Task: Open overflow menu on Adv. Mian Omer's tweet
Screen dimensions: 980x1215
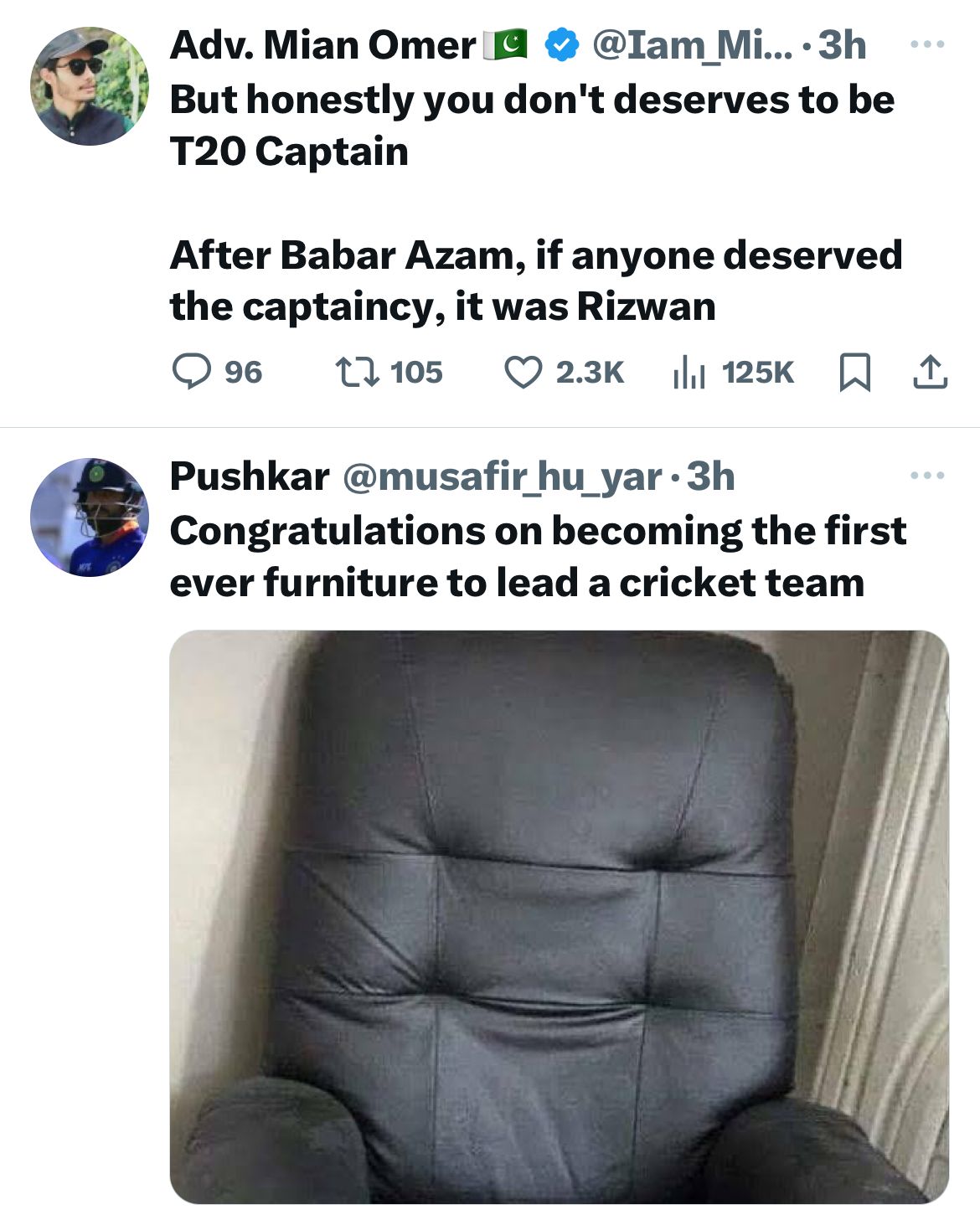Action: [927, 44]
